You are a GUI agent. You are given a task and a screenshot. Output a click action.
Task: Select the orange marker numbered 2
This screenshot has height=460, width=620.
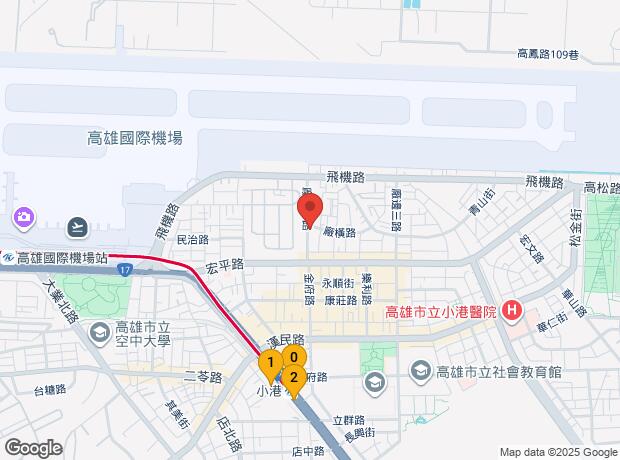[x=293, y=377]
